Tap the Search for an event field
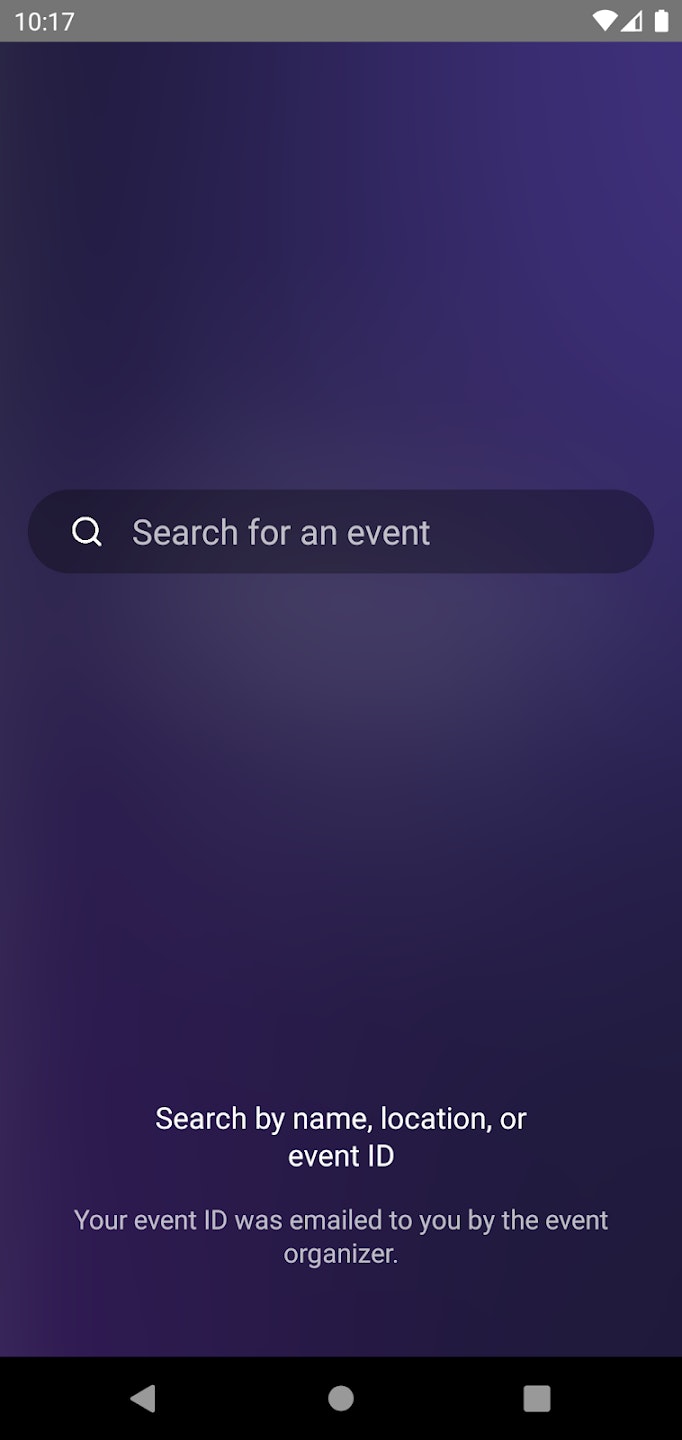This screenshot has height=1440, width=682. (341, 531)
